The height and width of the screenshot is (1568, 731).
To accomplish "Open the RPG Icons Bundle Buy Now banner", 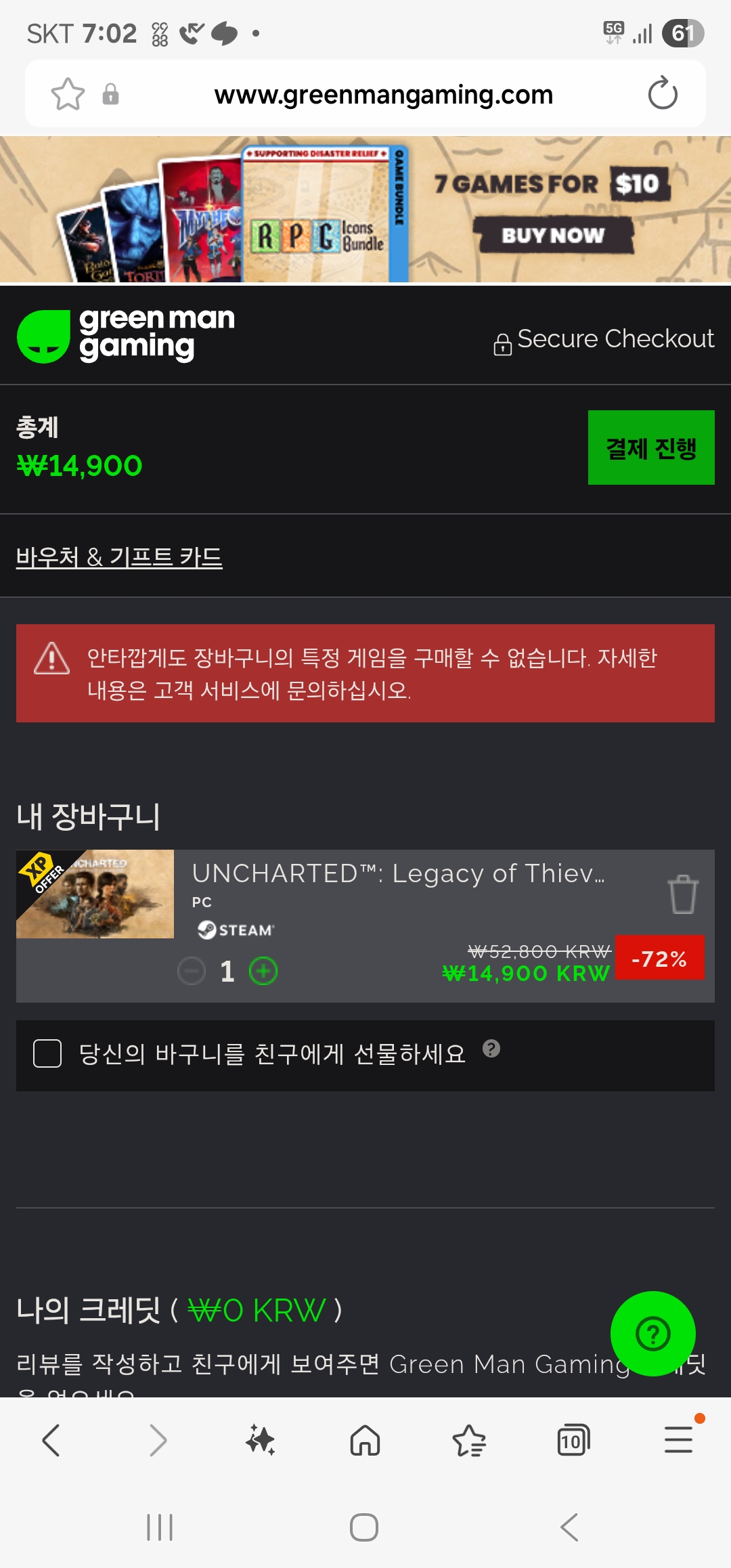I will [x=553, y=235].
